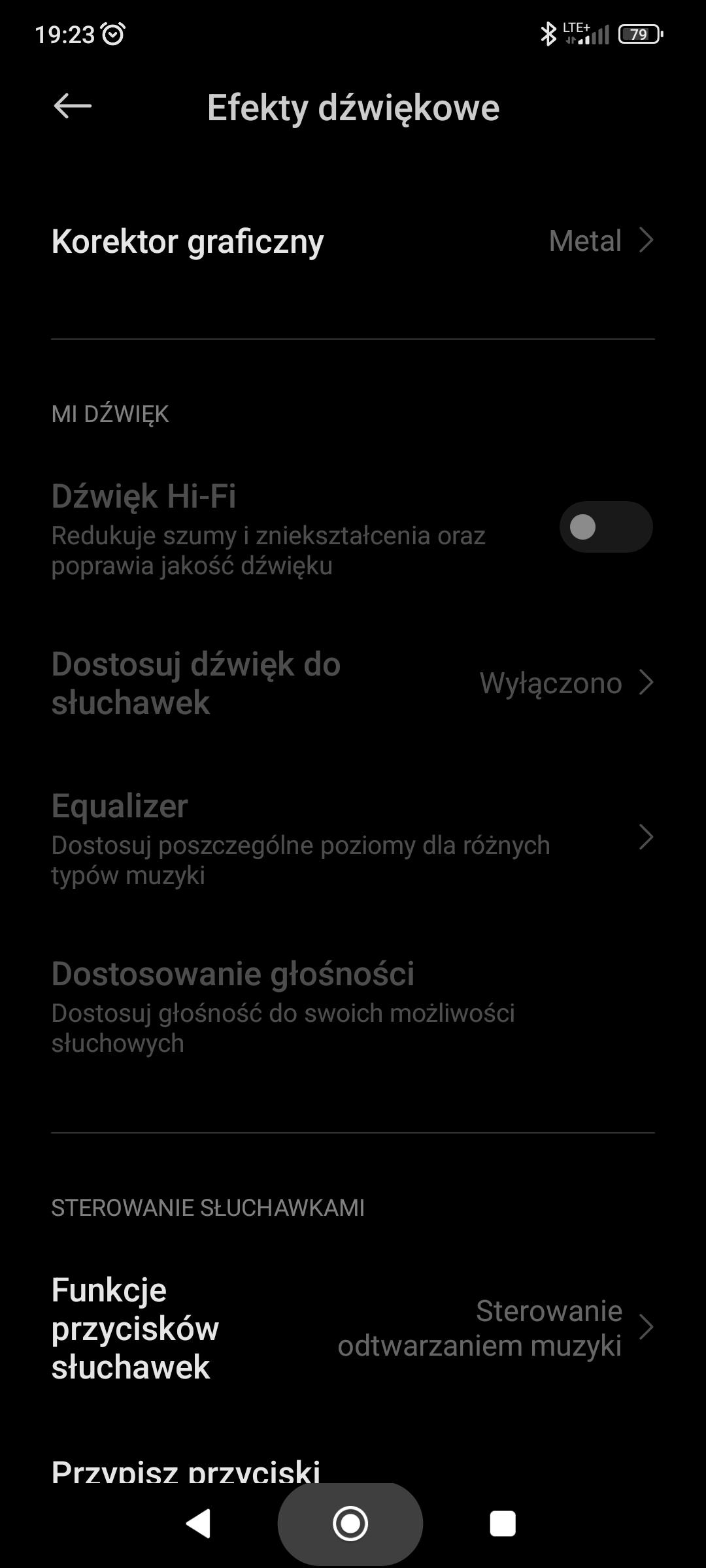Image resolution: width=706 pixels, height=1568 pixels.
Task: Tap the system home button
Action: pos(350,1524)
